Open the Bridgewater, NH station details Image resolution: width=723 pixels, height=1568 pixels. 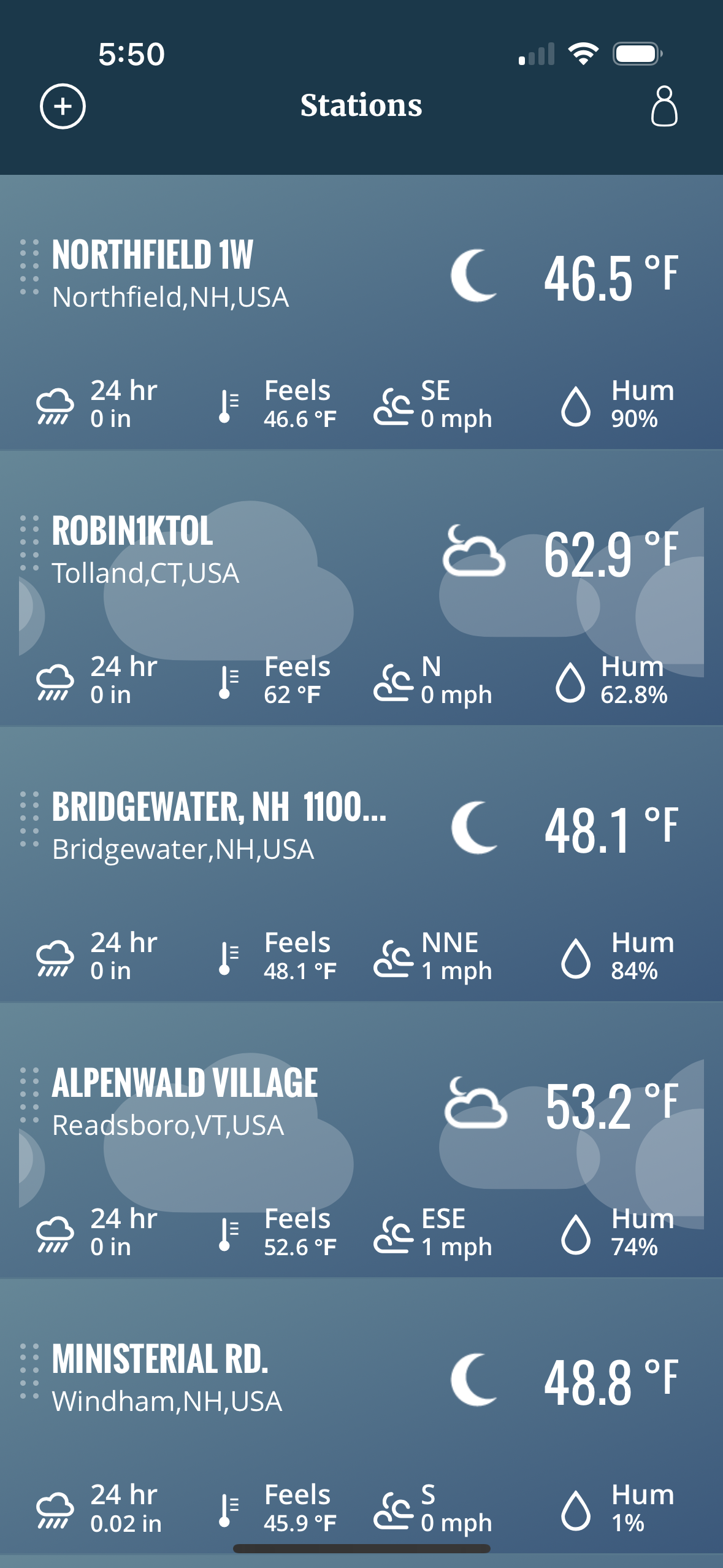(361, 865)
